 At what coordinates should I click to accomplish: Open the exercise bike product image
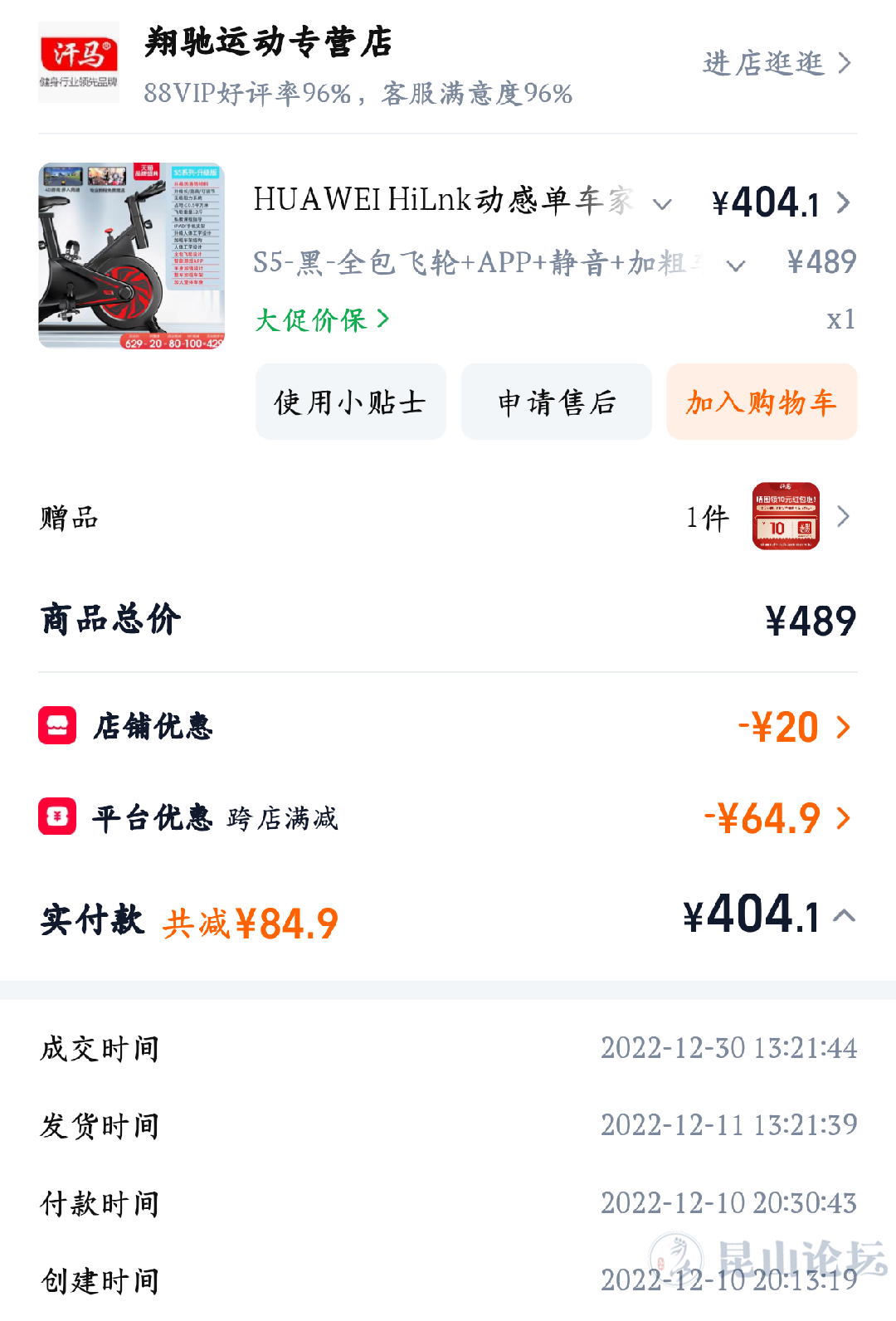click(131, 256)
